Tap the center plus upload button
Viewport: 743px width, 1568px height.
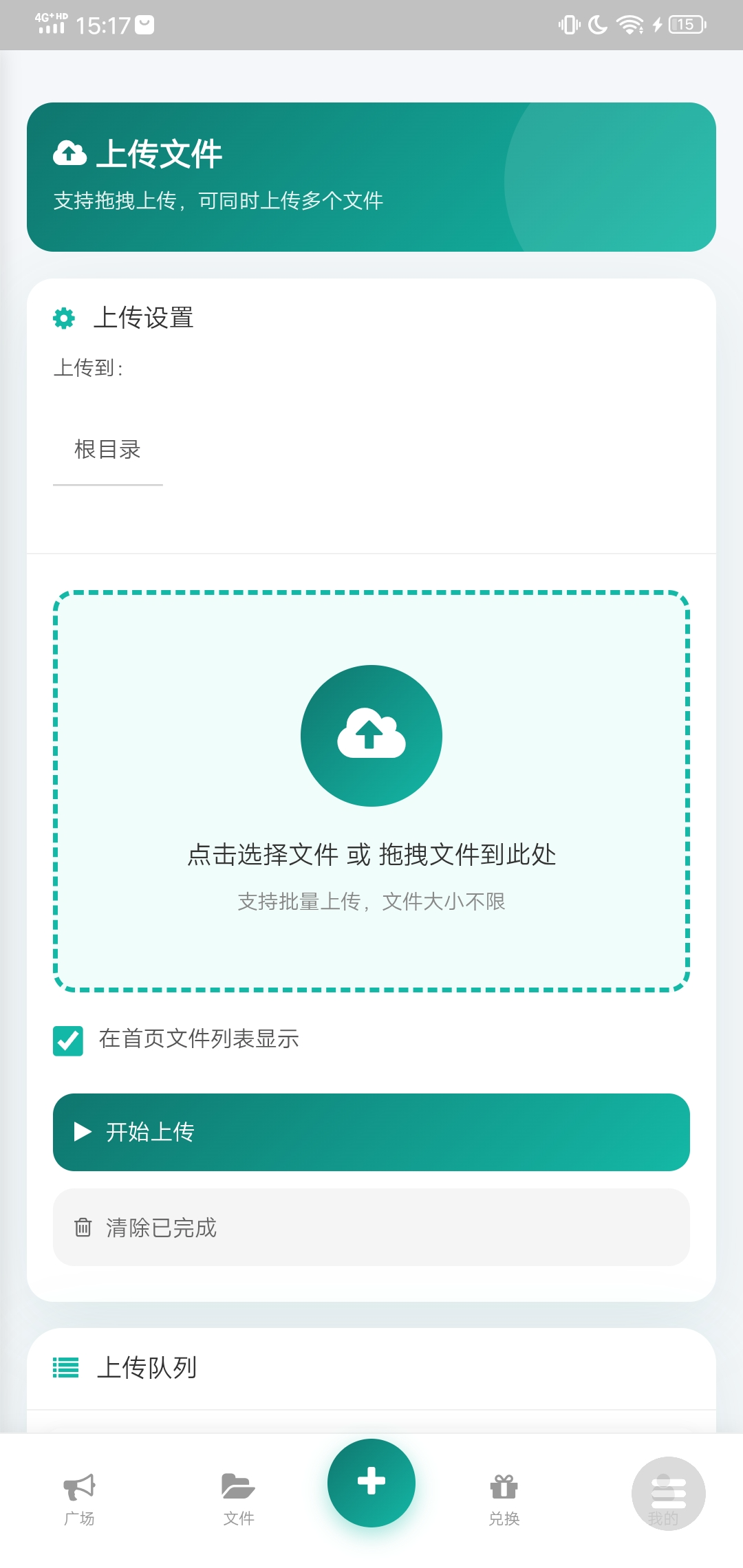tap(371, 1482)
